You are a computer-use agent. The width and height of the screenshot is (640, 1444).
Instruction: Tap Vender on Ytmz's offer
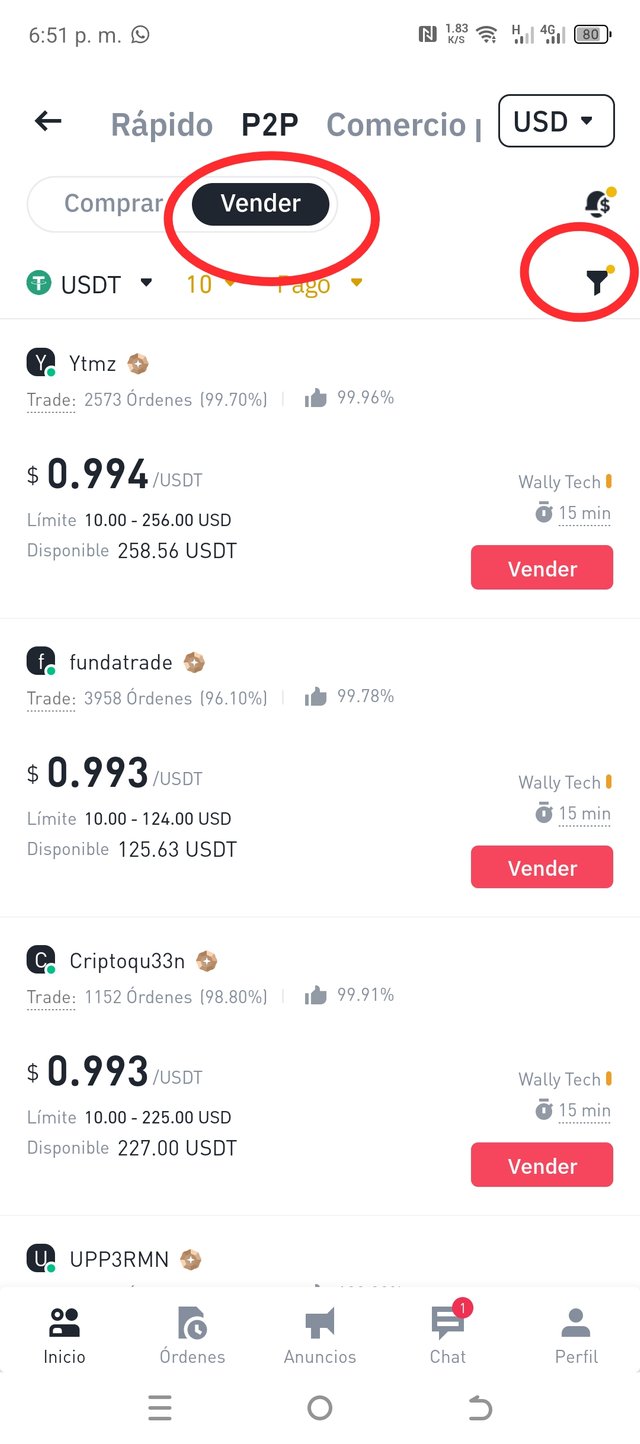(542, 569)
